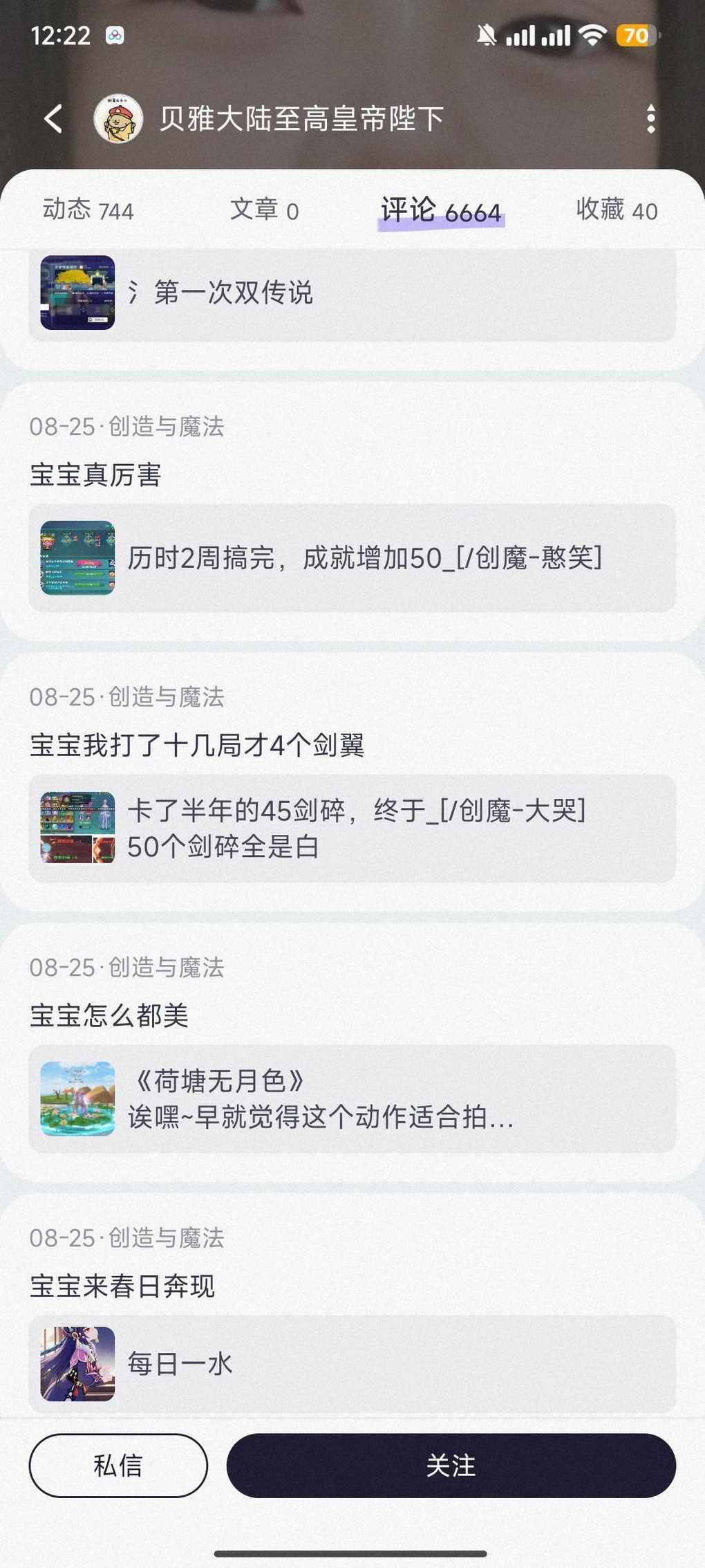This screenshot has width=705, height=1568.
Task: Open the comment 宝宝来春日奔现
Action: tap(122, 1286)
